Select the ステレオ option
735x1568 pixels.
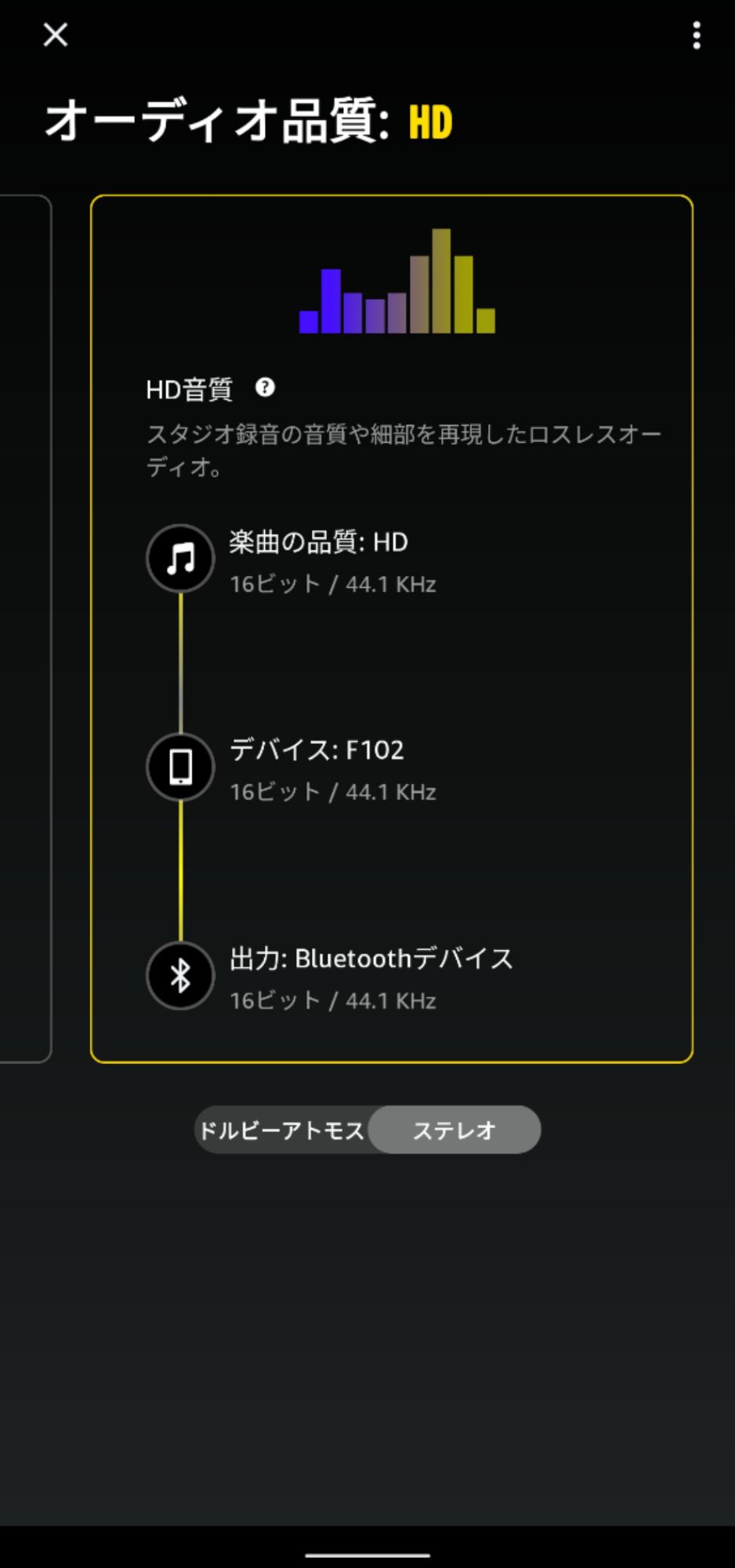454,1130
